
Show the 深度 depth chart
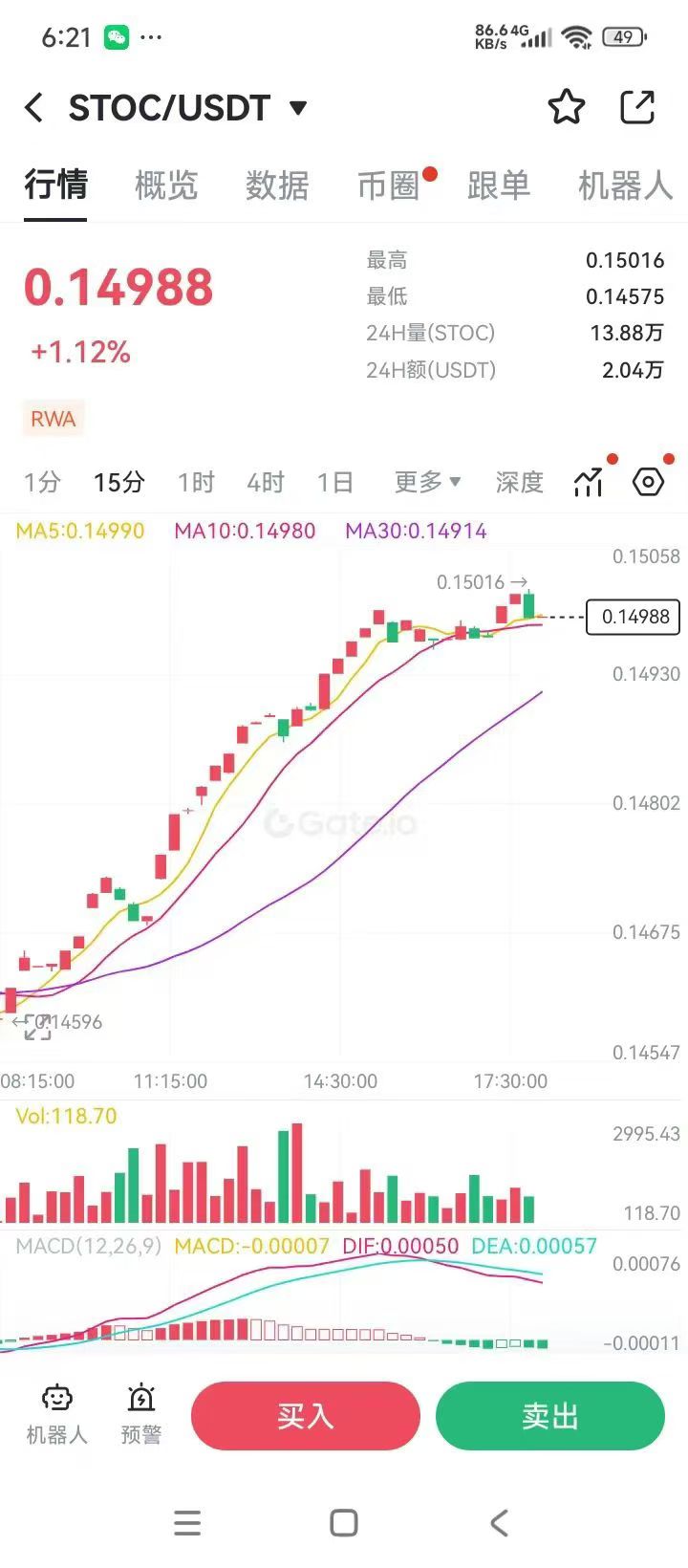520,482
